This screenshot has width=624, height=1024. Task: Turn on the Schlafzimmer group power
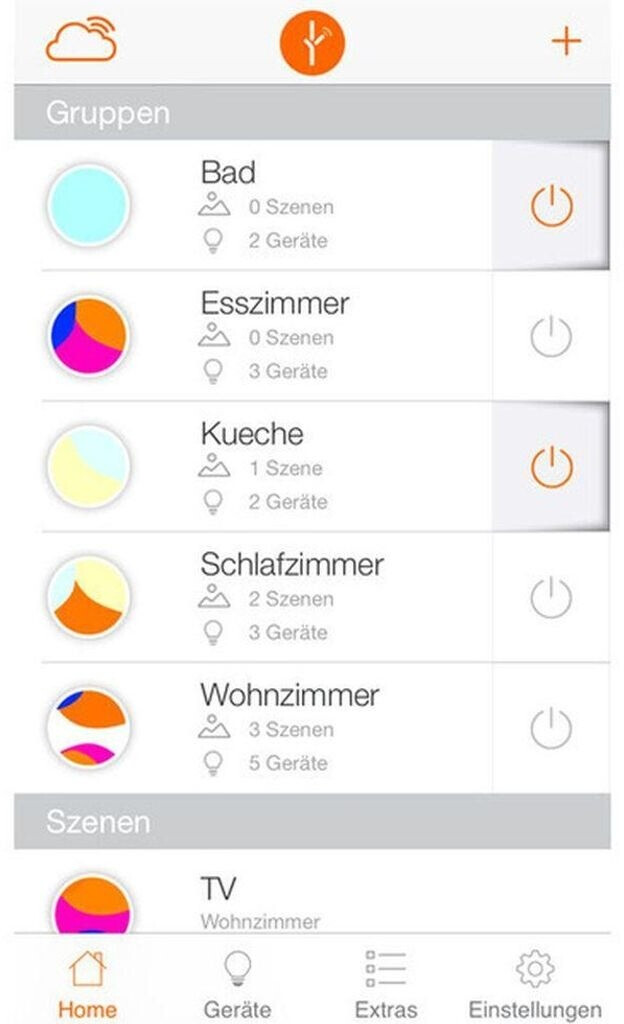tap(551, 598)
